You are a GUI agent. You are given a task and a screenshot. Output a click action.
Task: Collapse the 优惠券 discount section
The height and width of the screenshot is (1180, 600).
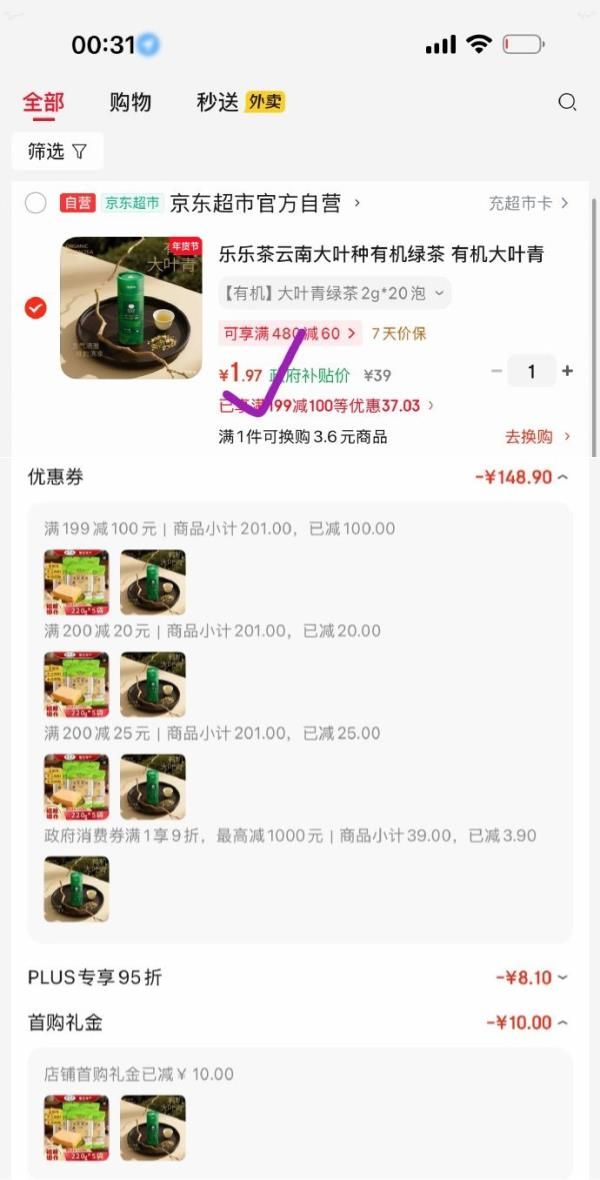(x=522, y=477)
